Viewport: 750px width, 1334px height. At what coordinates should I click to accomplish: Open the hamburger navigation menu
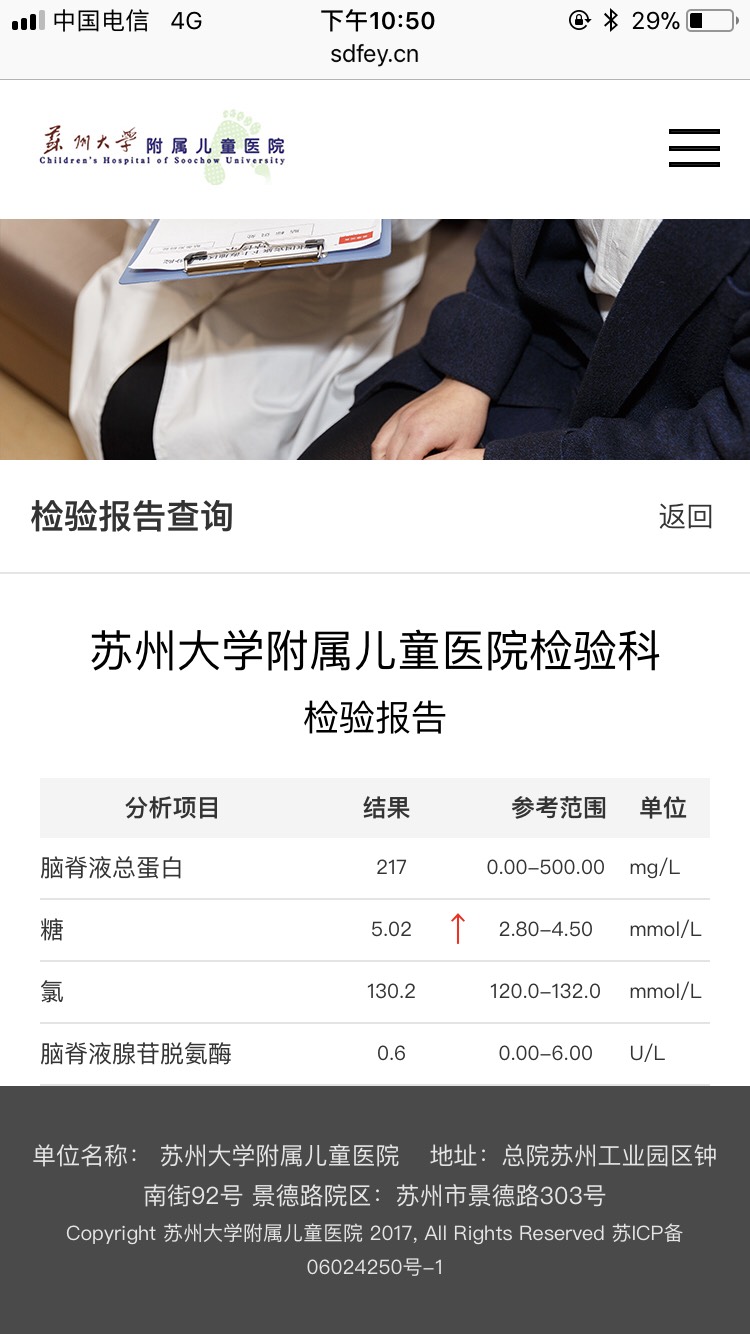(x=694, y=148)
